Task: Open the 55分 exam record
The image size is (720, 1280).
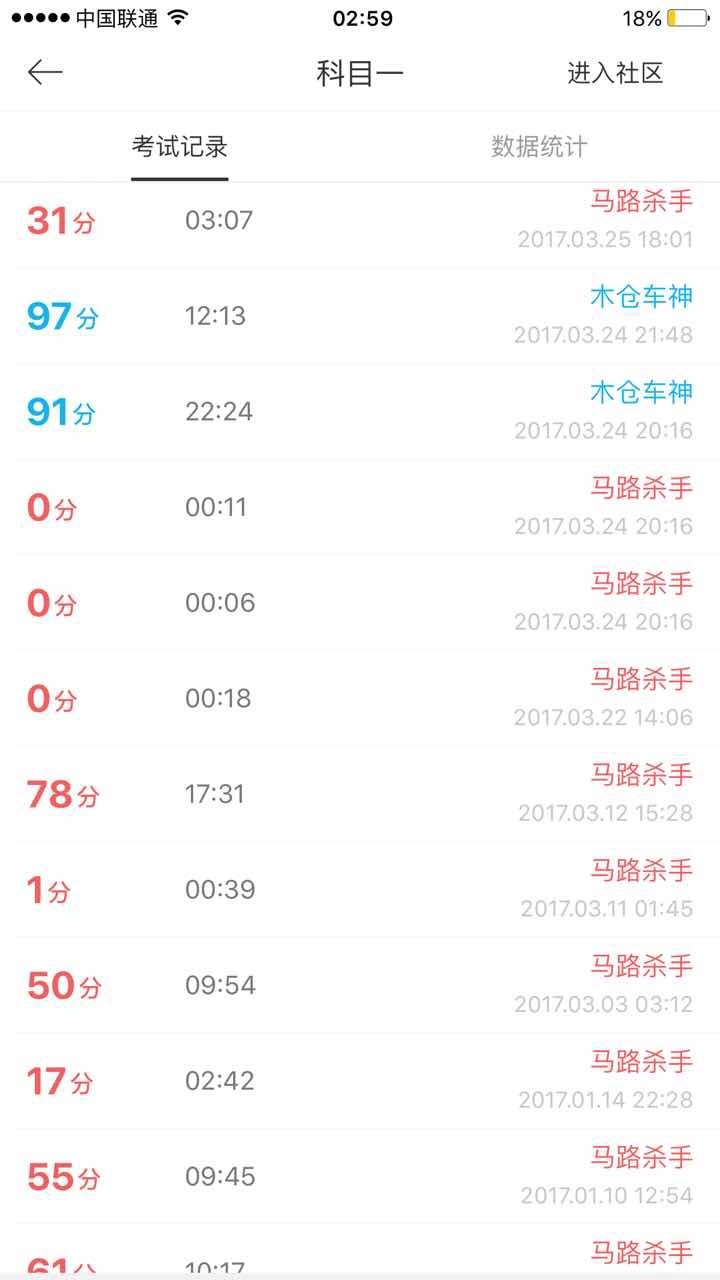Action: [x=360, y=1177]
